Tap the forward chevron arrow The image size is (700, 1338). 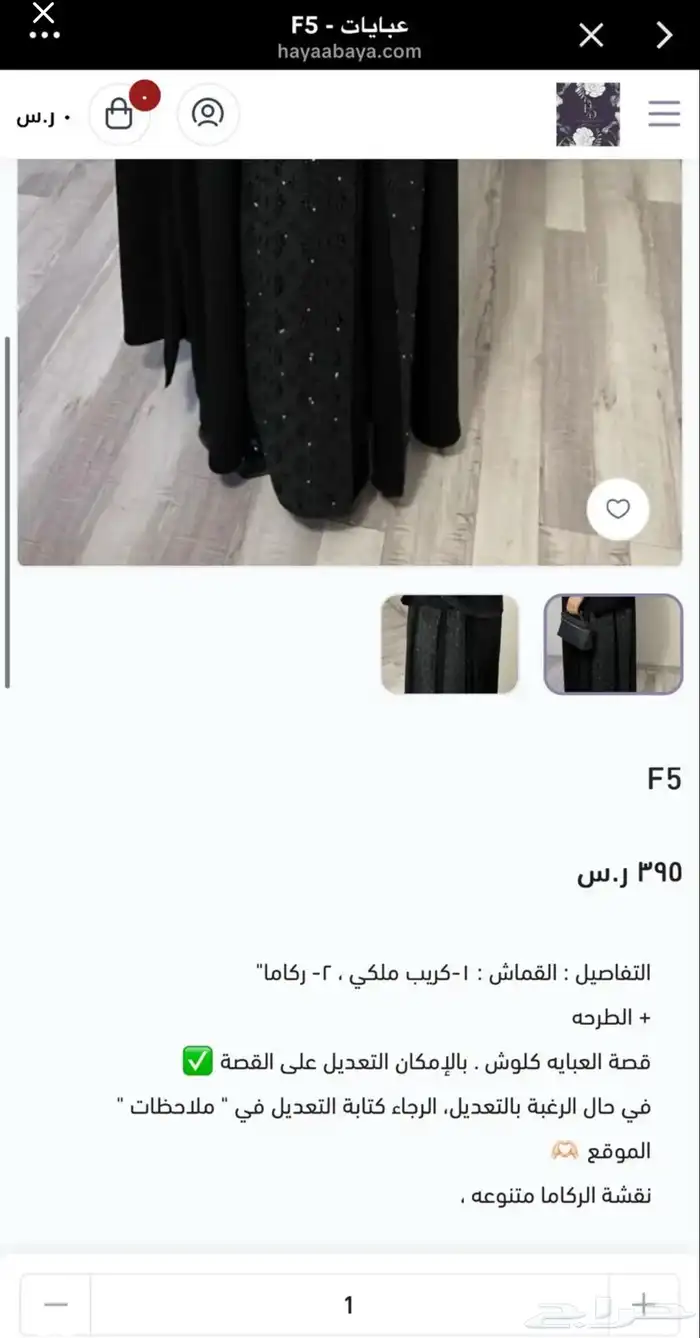coord(664,36)
